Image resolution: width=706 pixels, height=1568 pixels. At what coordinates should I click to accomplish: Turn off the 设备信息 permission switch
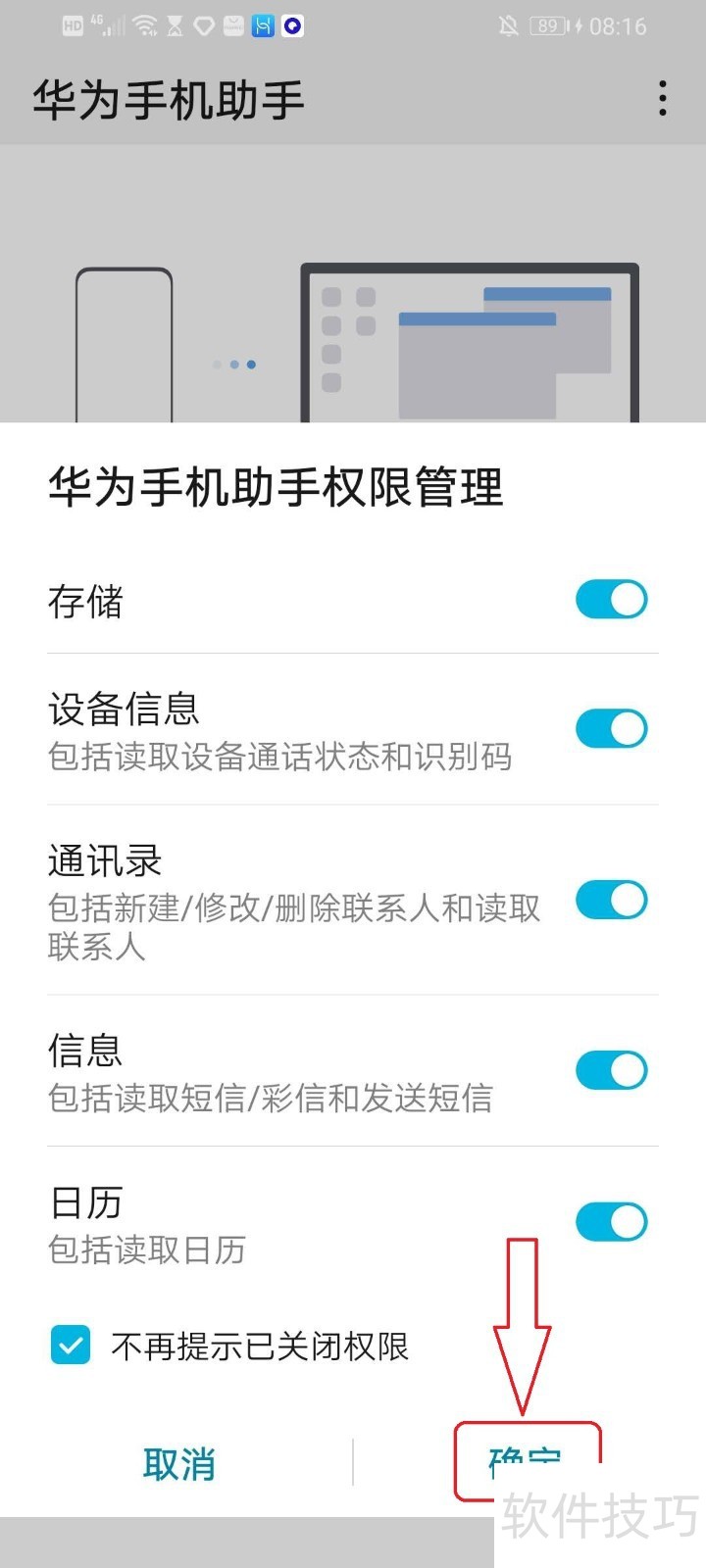click(611, 728)
